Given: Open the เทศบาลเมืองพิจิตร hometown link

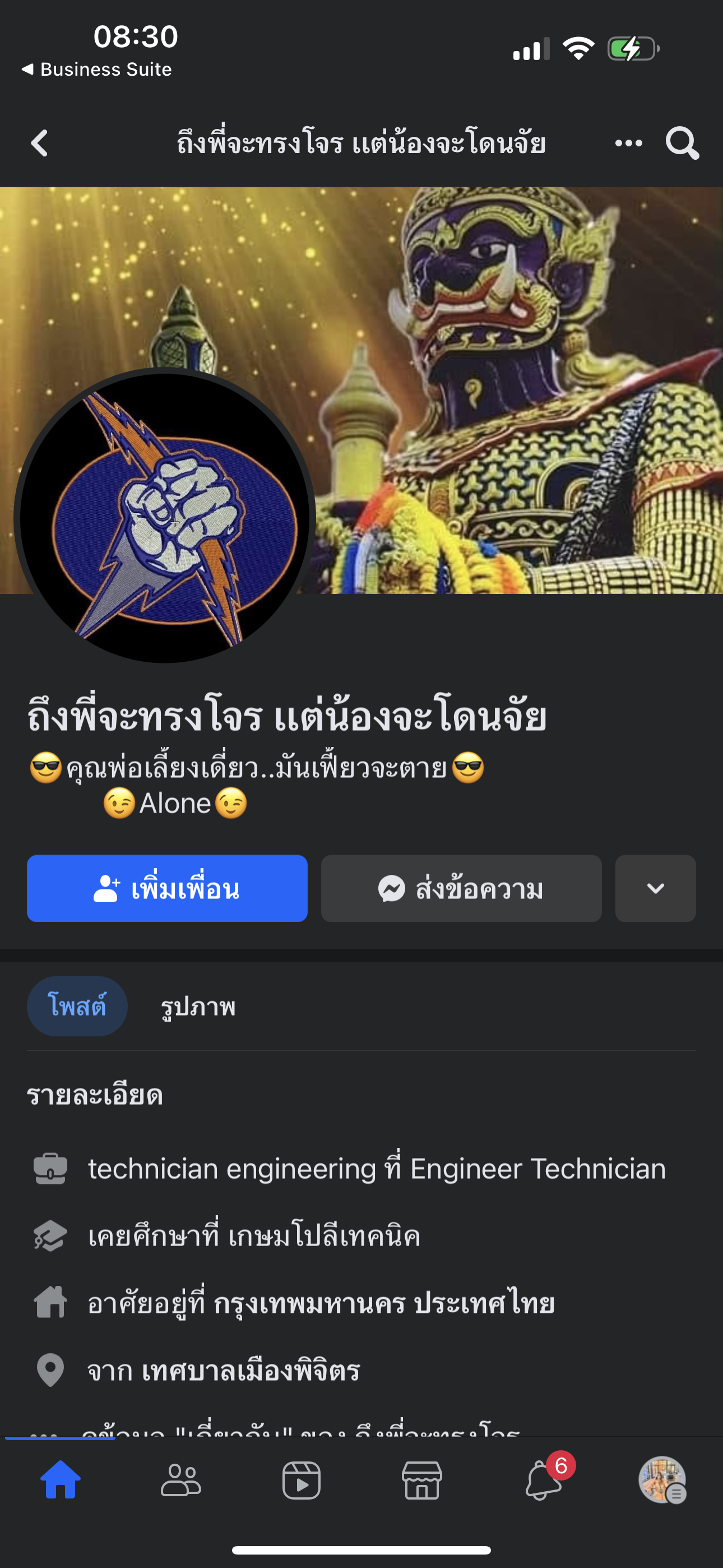Looking at the screenshot, I should [251, 1371].
